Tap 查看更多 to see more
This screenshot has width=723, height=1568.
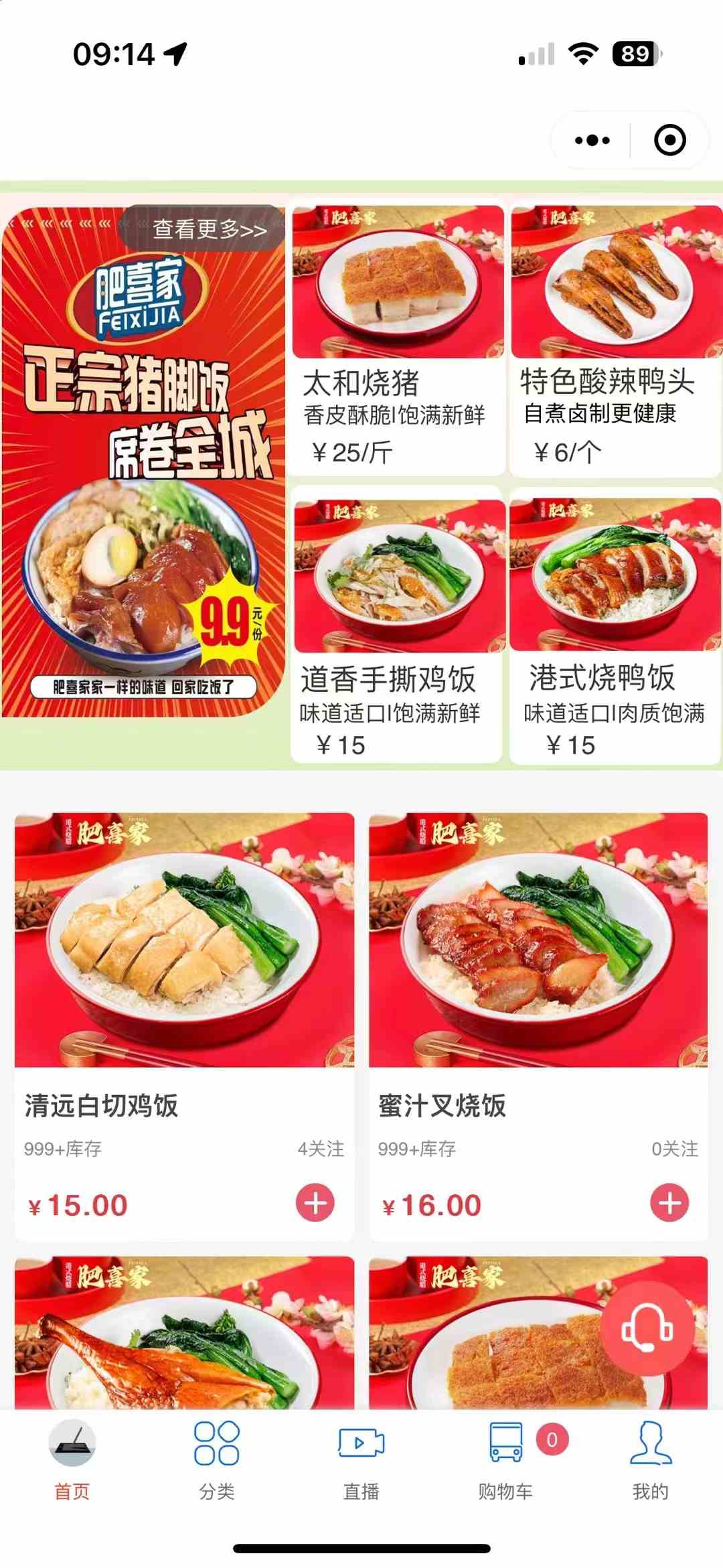(x=210, y=229)
